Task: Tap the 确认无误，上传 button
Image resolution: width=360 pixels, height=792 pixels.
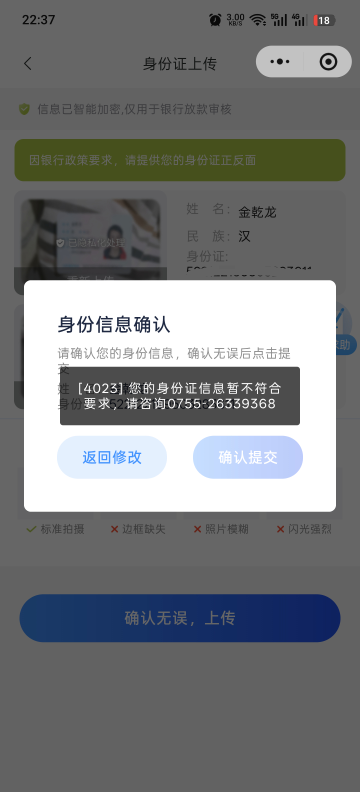Action: pyautogui.click(x=180, y=618)
